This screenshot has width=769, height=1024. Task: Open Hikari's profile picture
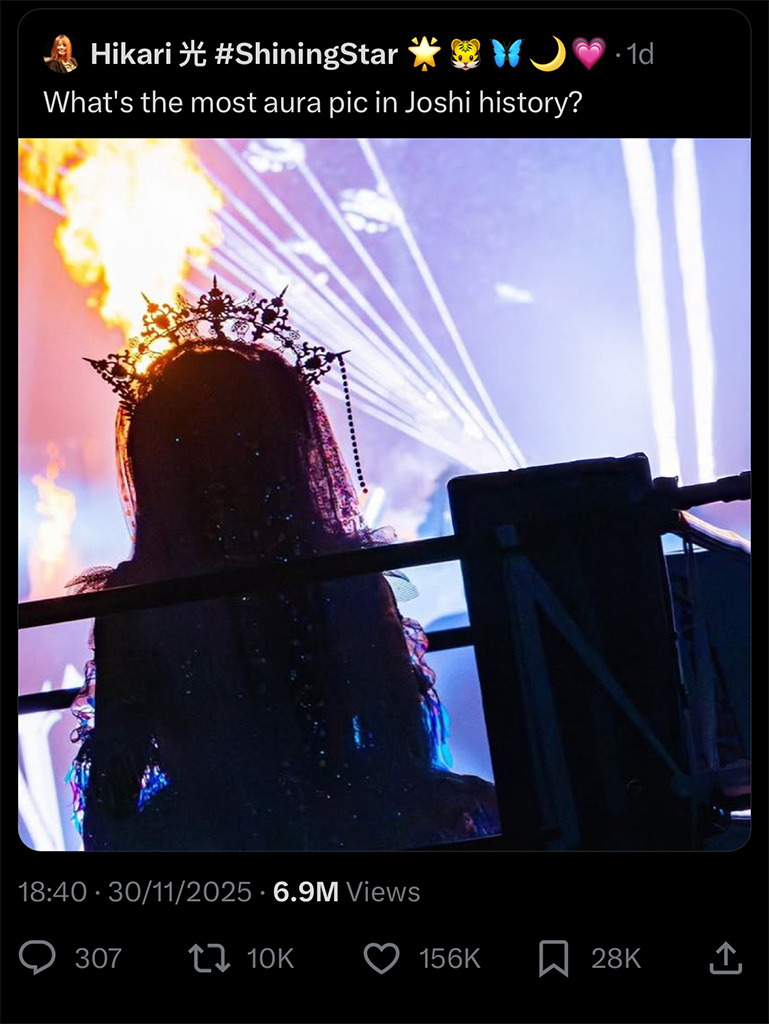(x=61, y=54)
